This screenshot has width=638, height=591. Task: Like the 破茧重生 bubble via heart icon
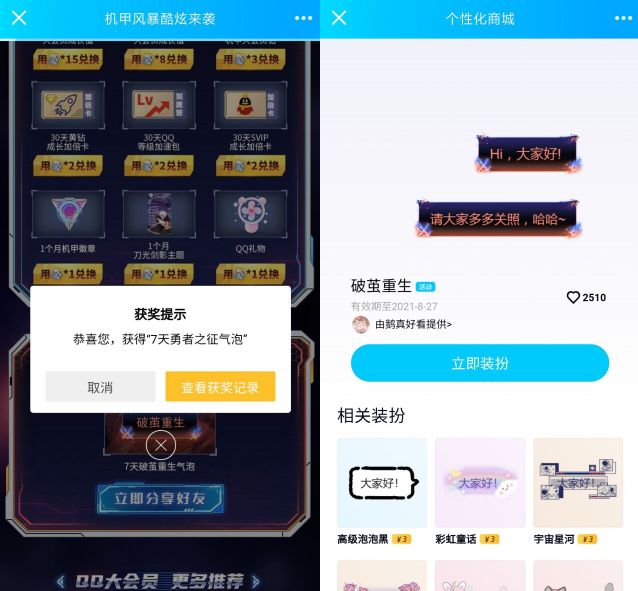pyautogui.click(x=573, y=297)
